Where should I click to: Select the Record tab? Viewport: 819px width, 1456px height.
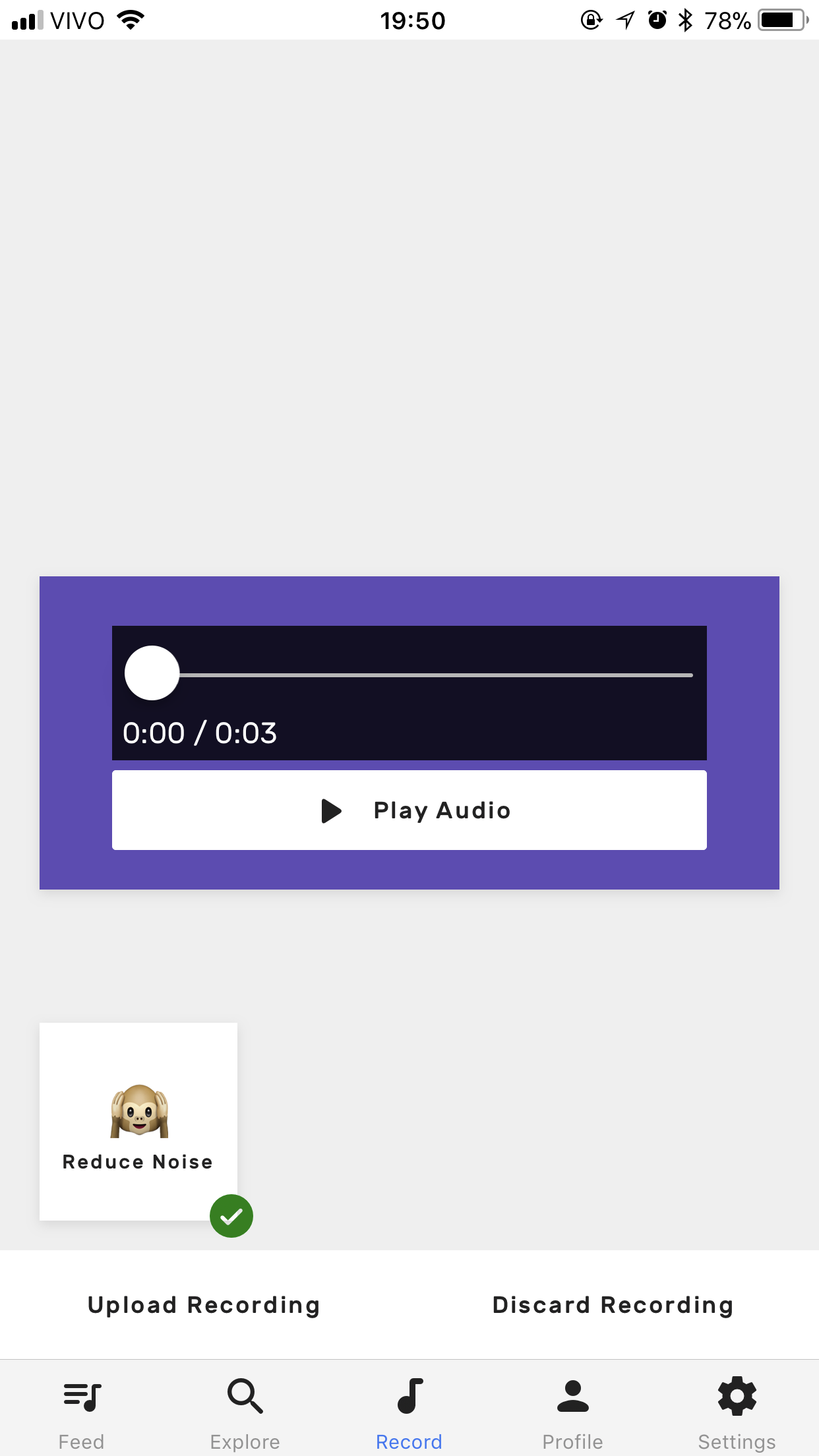click(409, 1411)
